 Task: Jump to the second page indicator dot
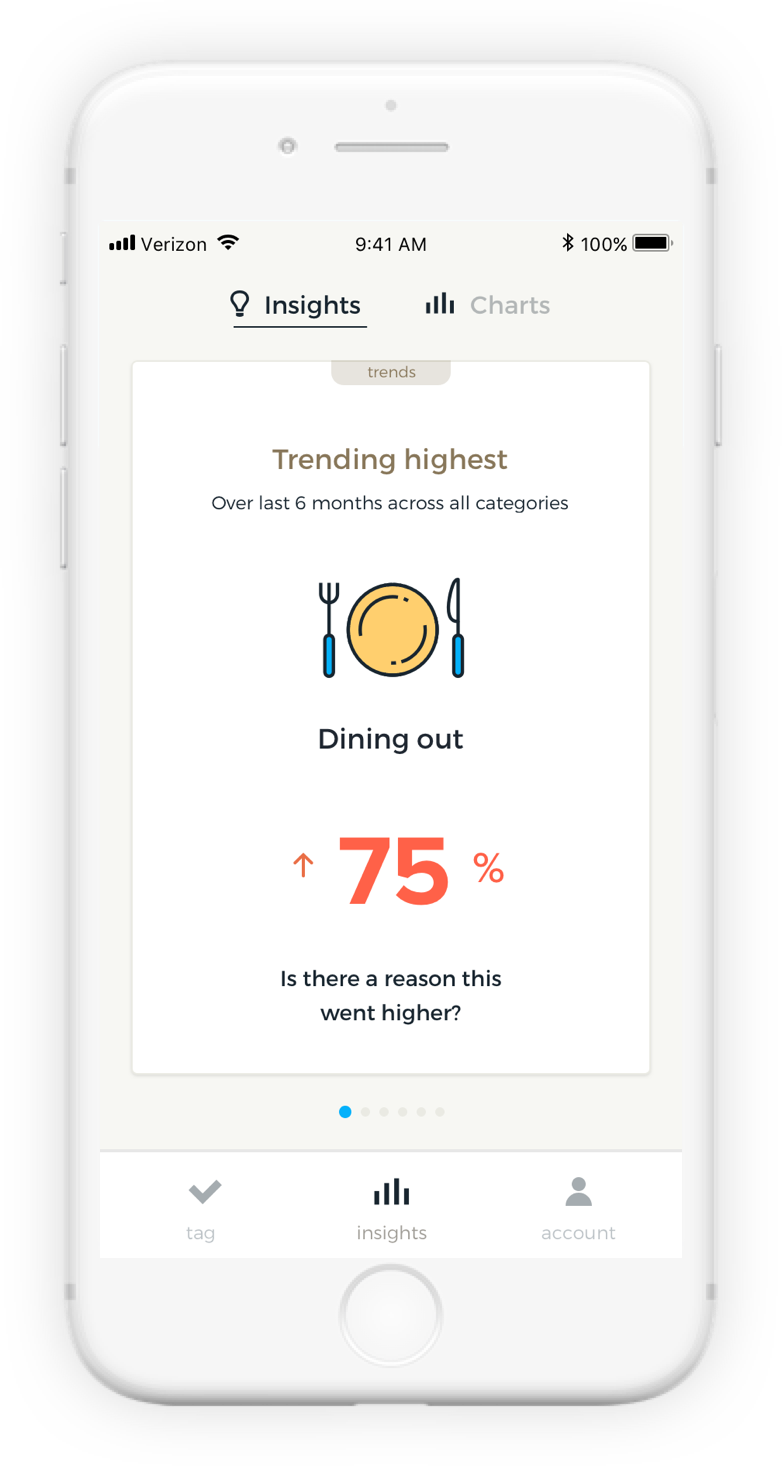tap(365, 1112)
